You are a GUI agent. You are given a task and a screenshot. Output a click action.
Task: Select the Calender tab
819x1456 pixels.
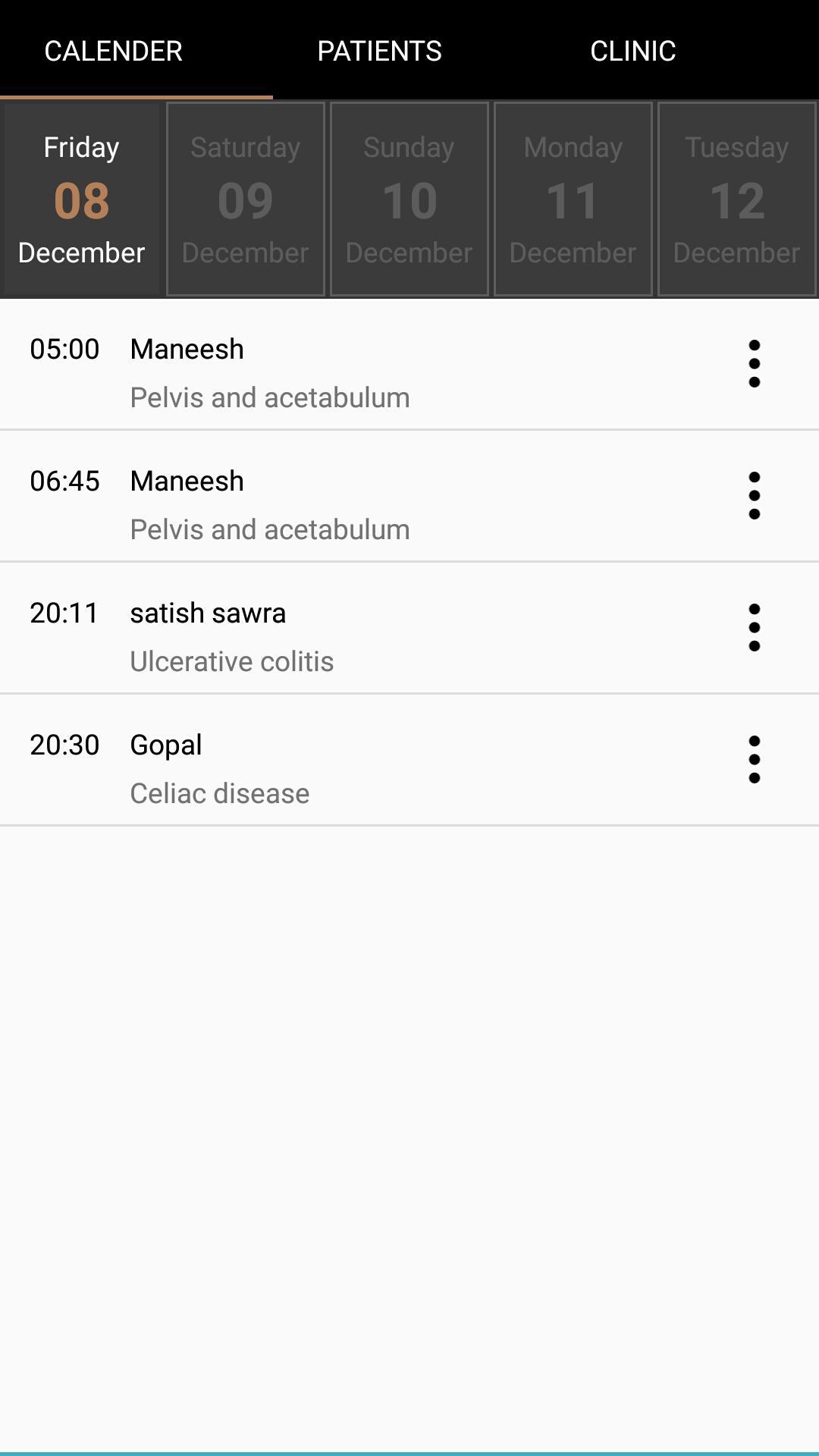(114, 51)
